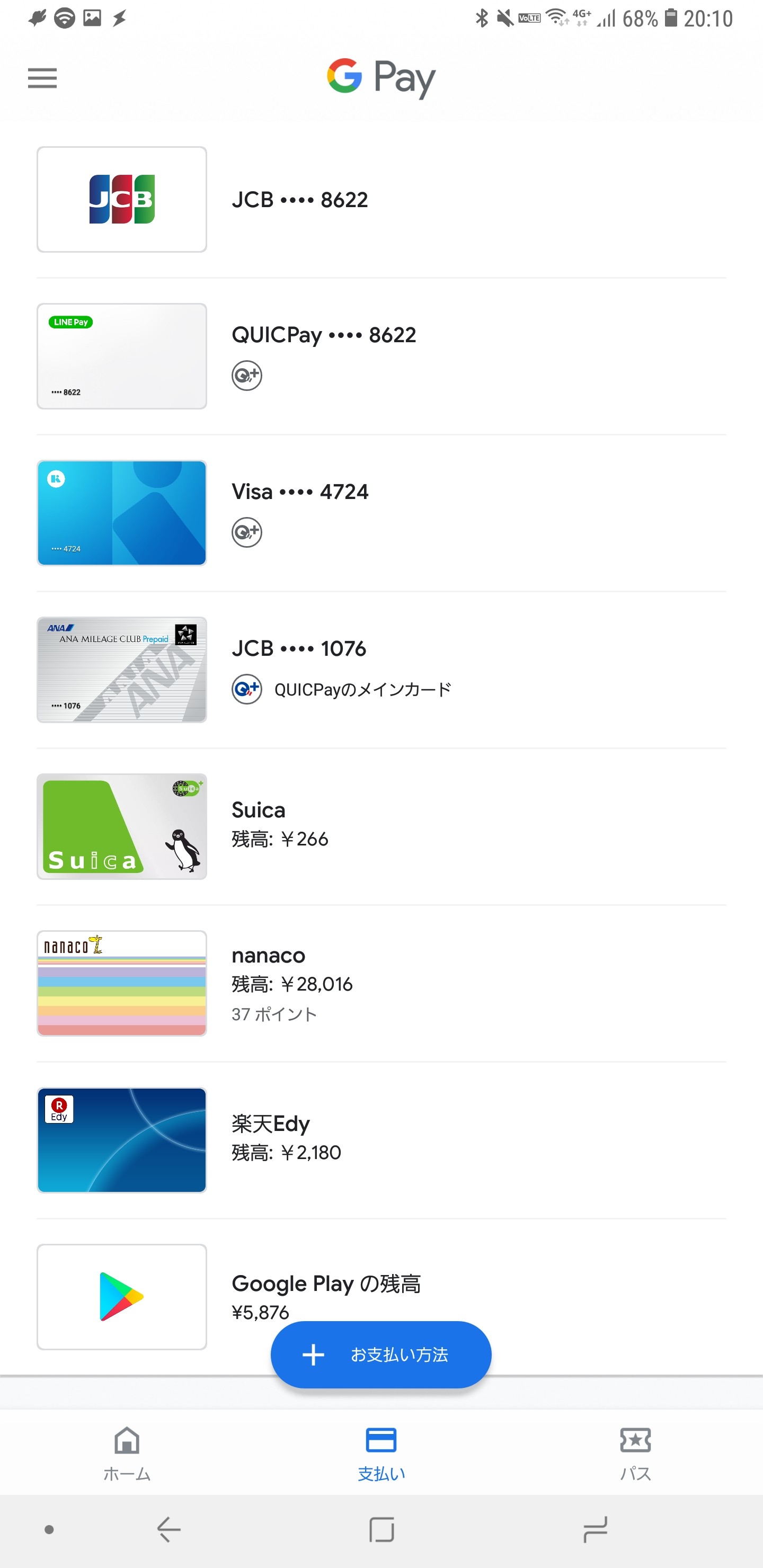The height and width of the screenshot is (1568, 763).
Task: Switch to the ホーム tab
Action: [x=127, y=1454]
